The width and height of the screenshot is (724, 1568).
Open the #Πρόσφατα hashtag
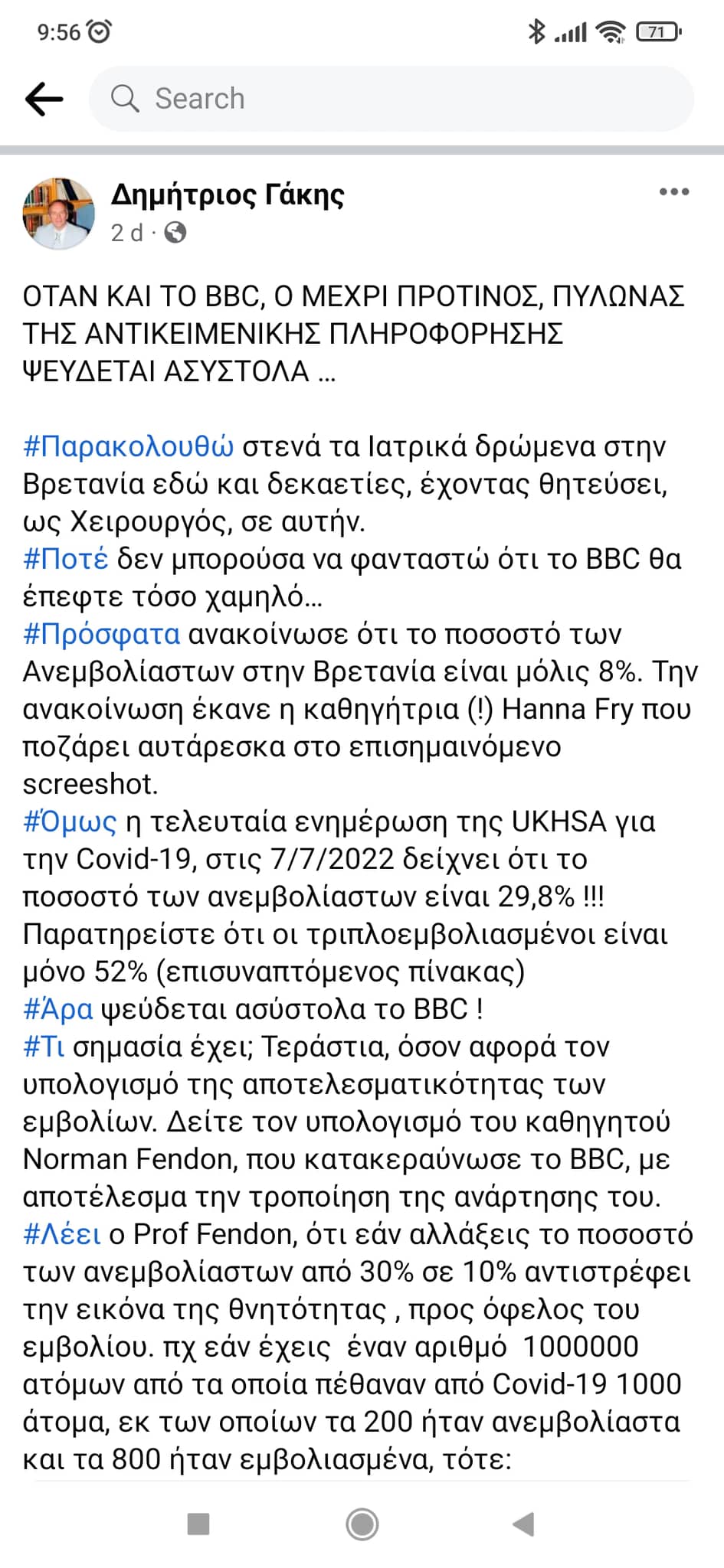pos(102,634)
